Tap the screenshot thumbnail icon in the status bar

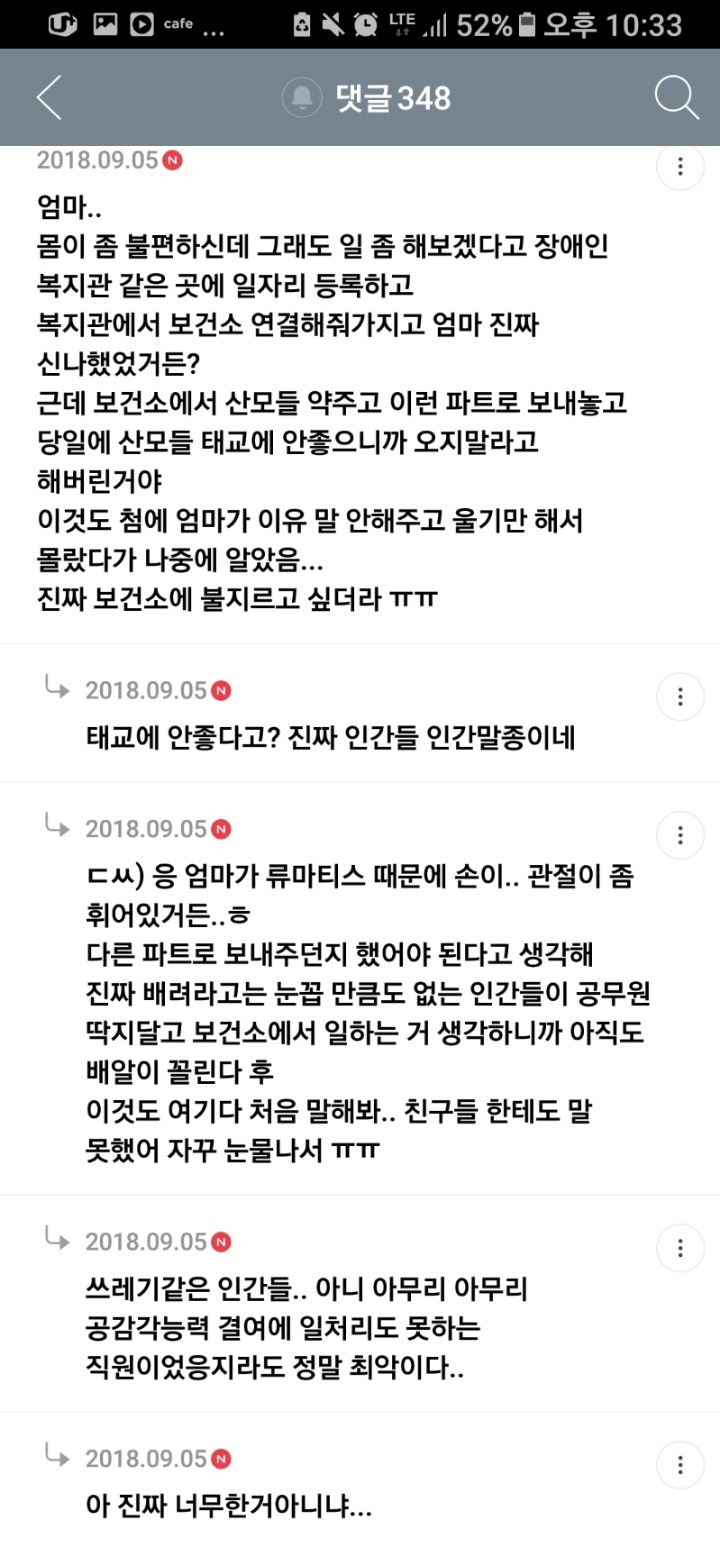[104, 22]
